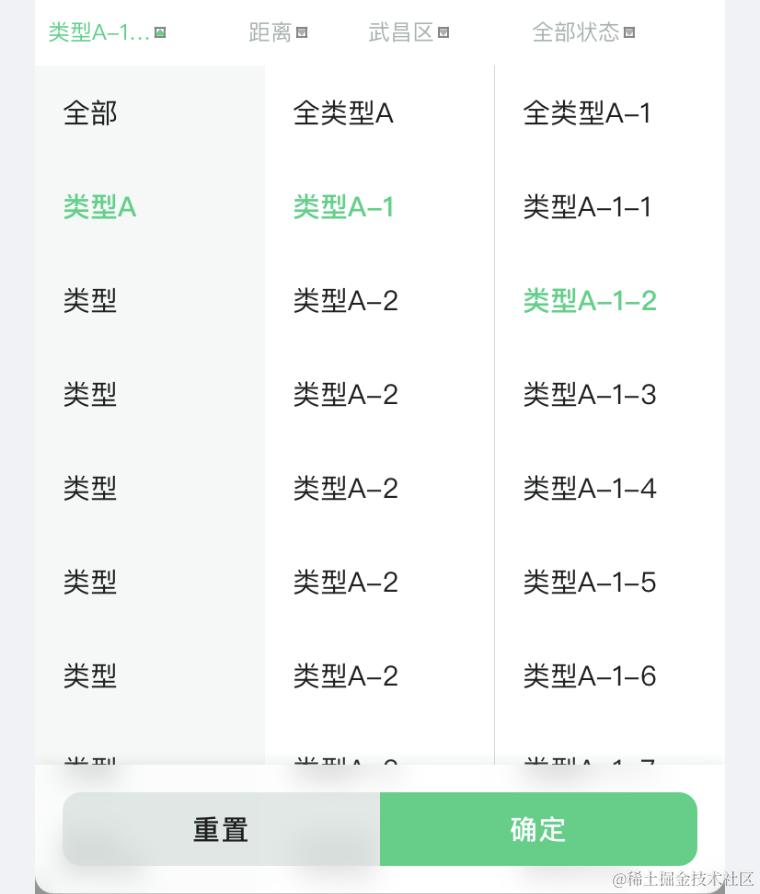Image resolution: width=760 pixels, height=894 pixels.
Task: Tap the highlighted 类型A-1-2 option
Action: 589,300
